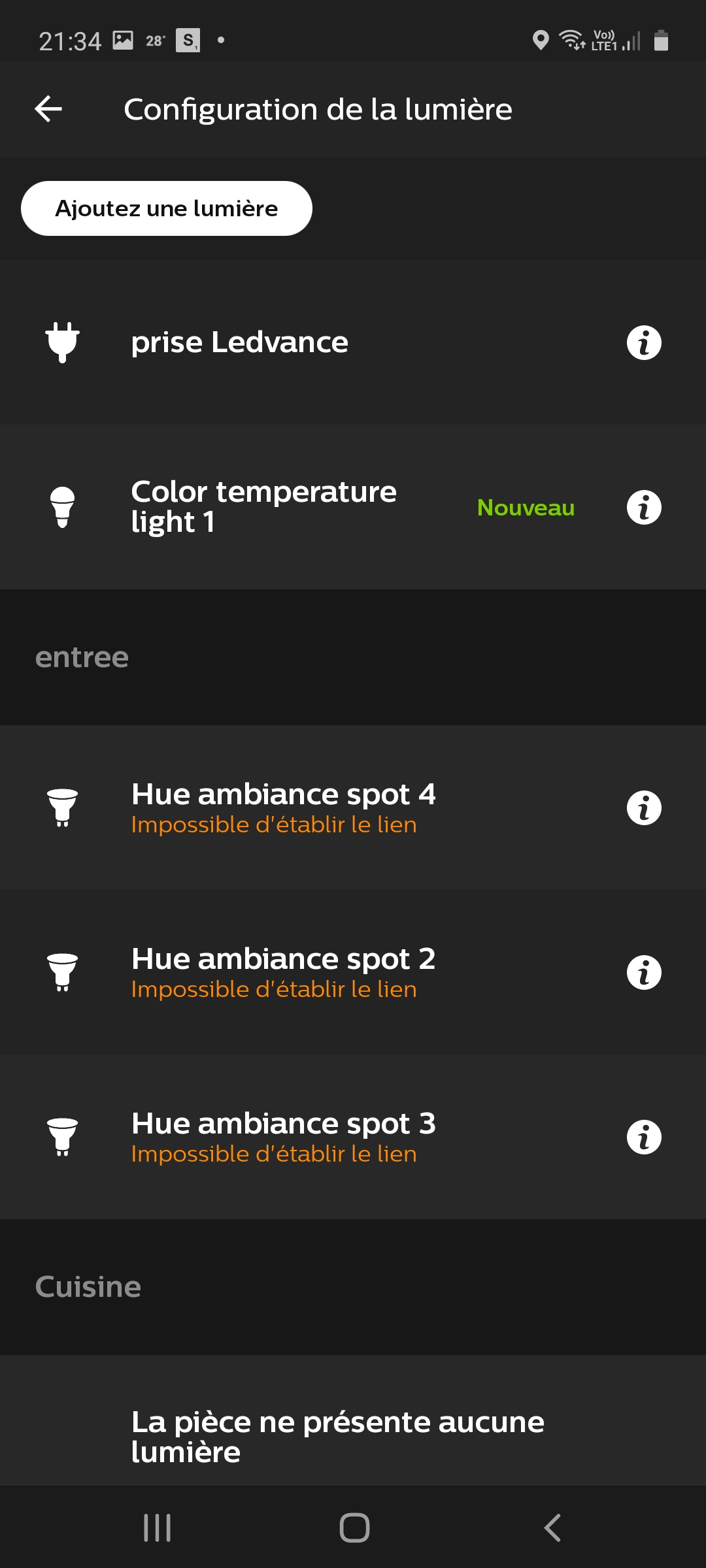The height and width of the screenshot is (1568, 706).
Task: Tap the system home button
Action: [354, 1527]
